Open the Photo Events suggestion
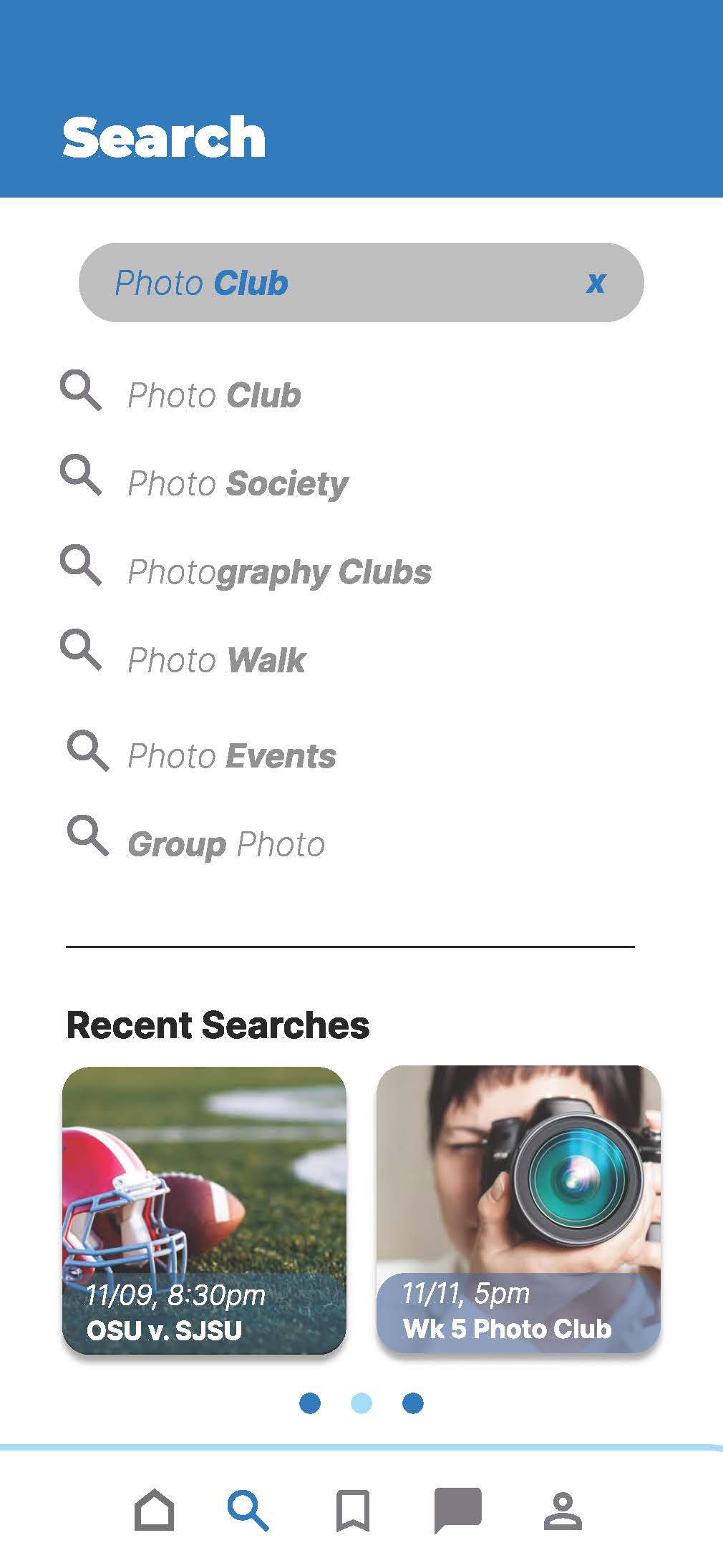Screen dimensions: 723x1568 click(x=231, y=756)
